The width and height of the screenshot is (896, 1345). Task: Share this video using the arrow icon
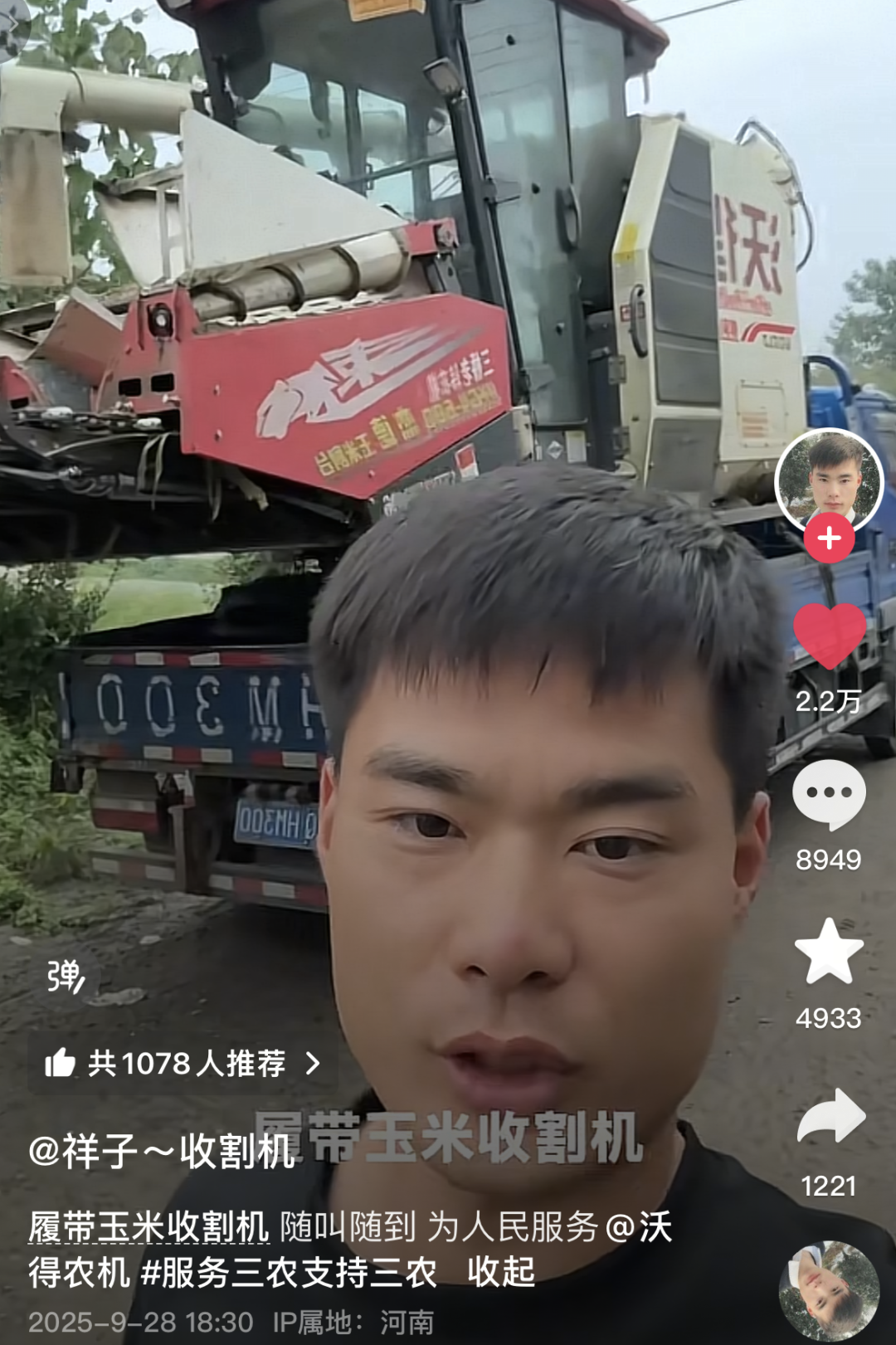coord(830,1117)
